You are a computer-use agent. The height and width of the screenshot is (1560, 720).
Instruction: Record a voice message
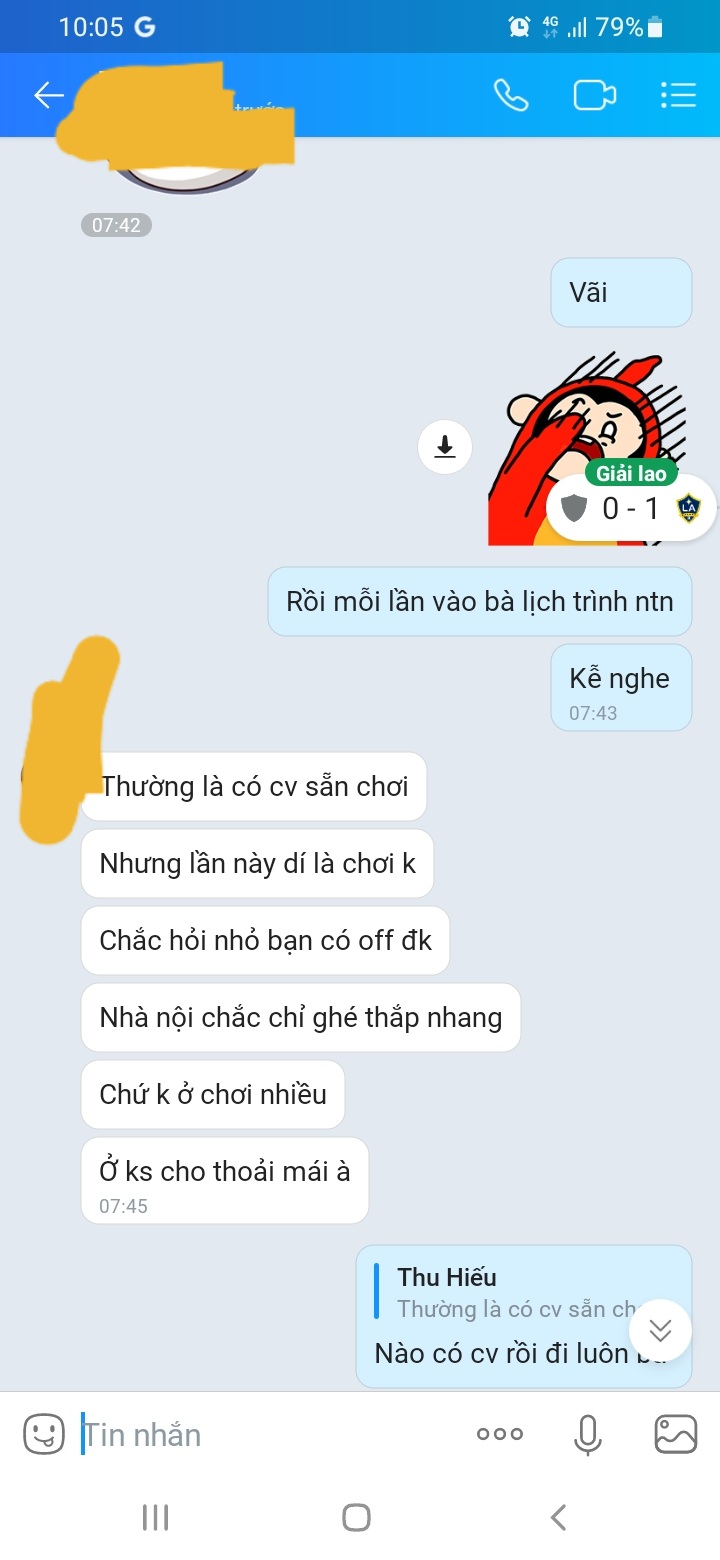click(588, 1434)
